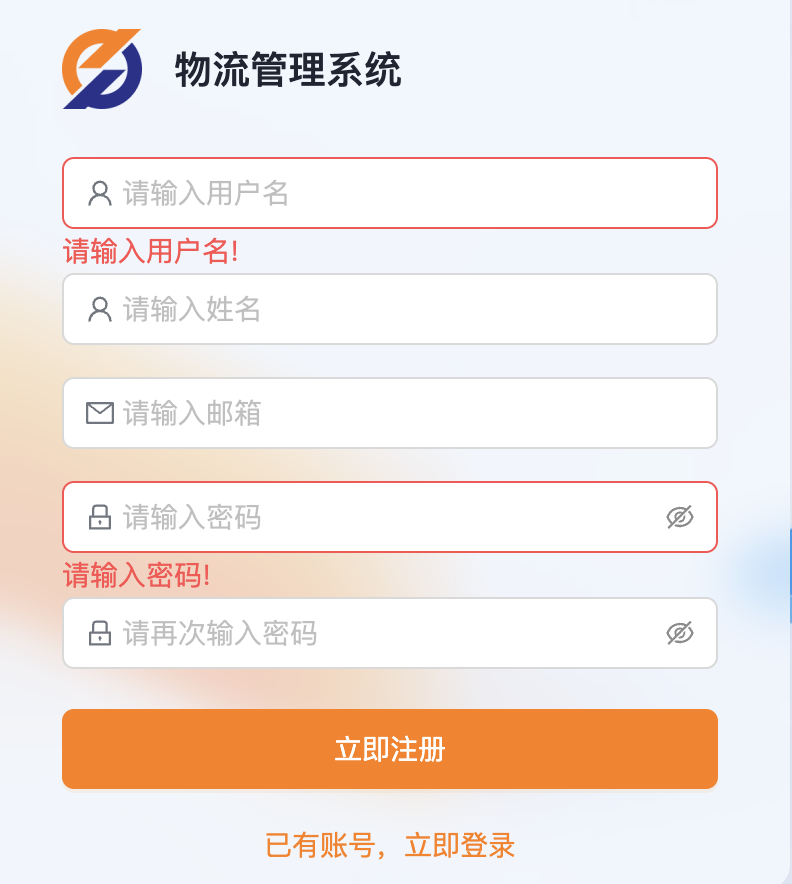
Task: Focus the confirm password field (请再次输入密码)
Action: 380,633
